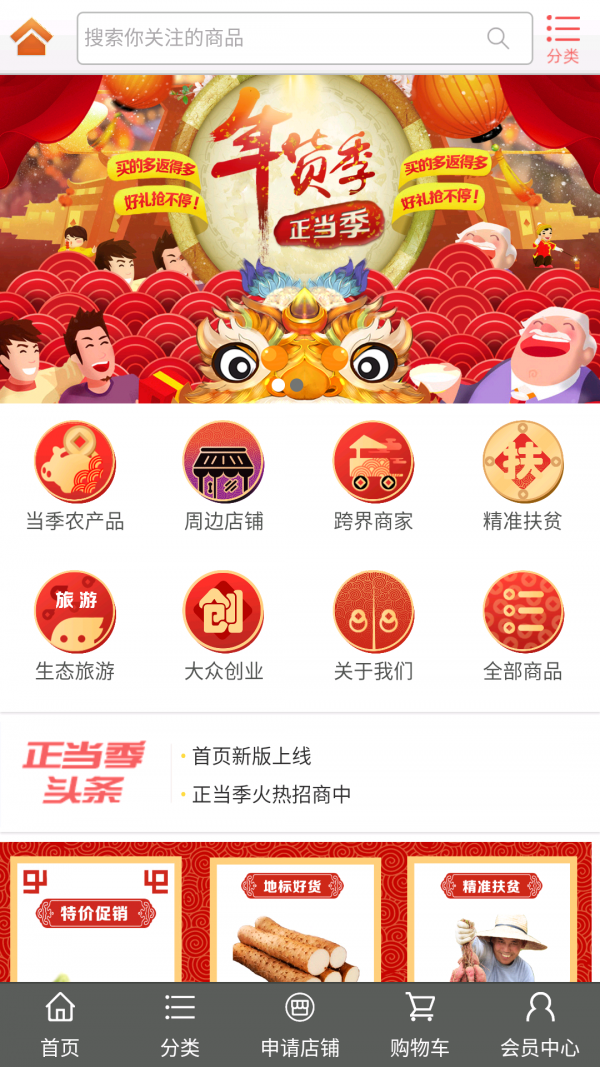Open 关于我们 page
Viewport: 600px width, 1067px height.
373,626
